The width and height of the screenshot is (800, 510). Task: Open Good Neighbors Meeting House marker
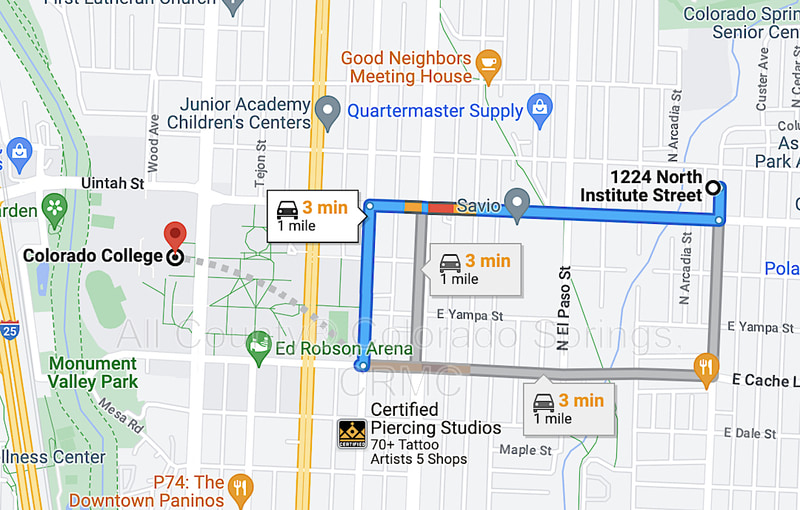[x=487, y=63]
